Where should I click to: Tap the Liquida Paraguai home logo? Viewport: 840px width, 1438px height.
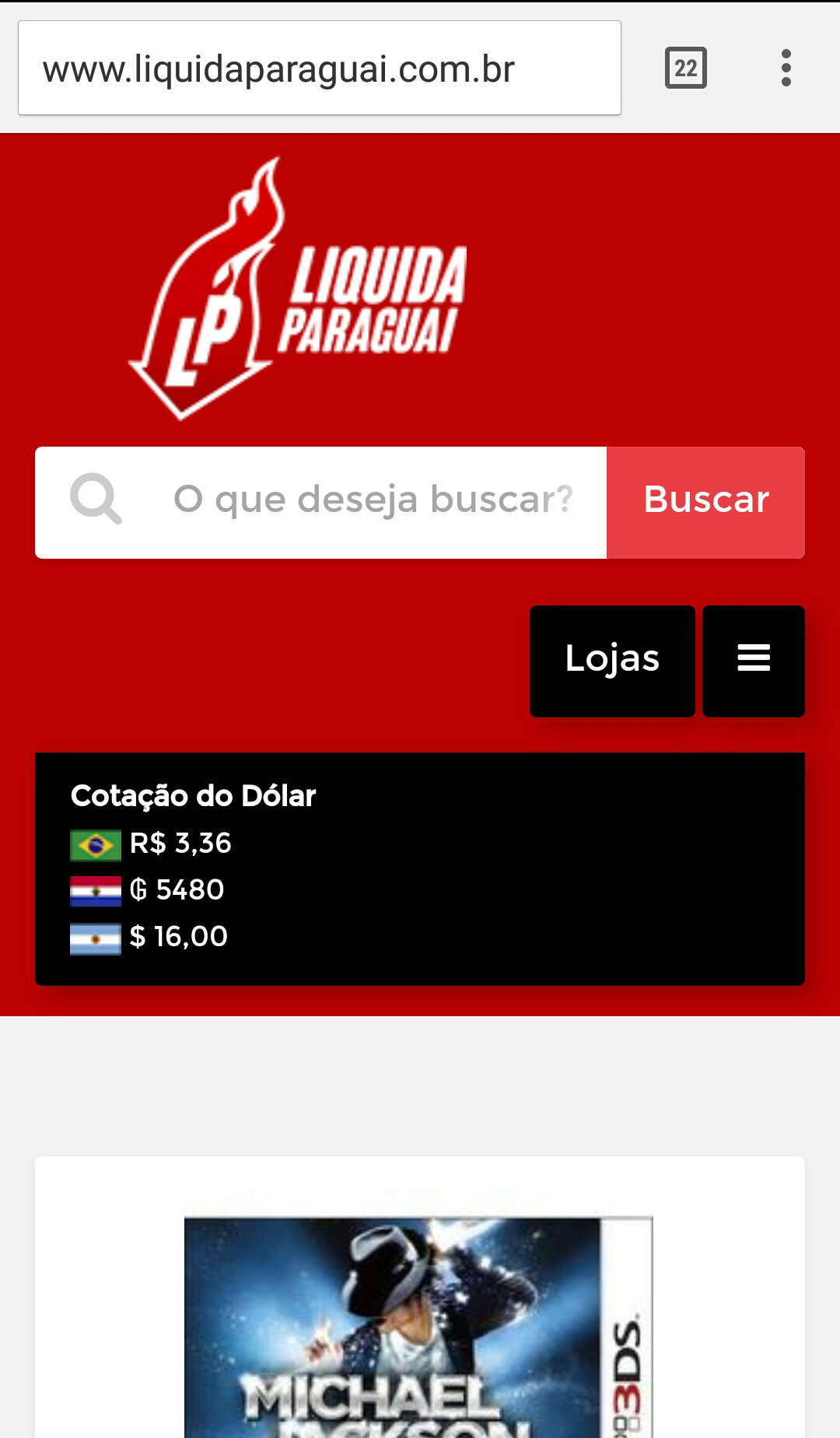[299, 289]
